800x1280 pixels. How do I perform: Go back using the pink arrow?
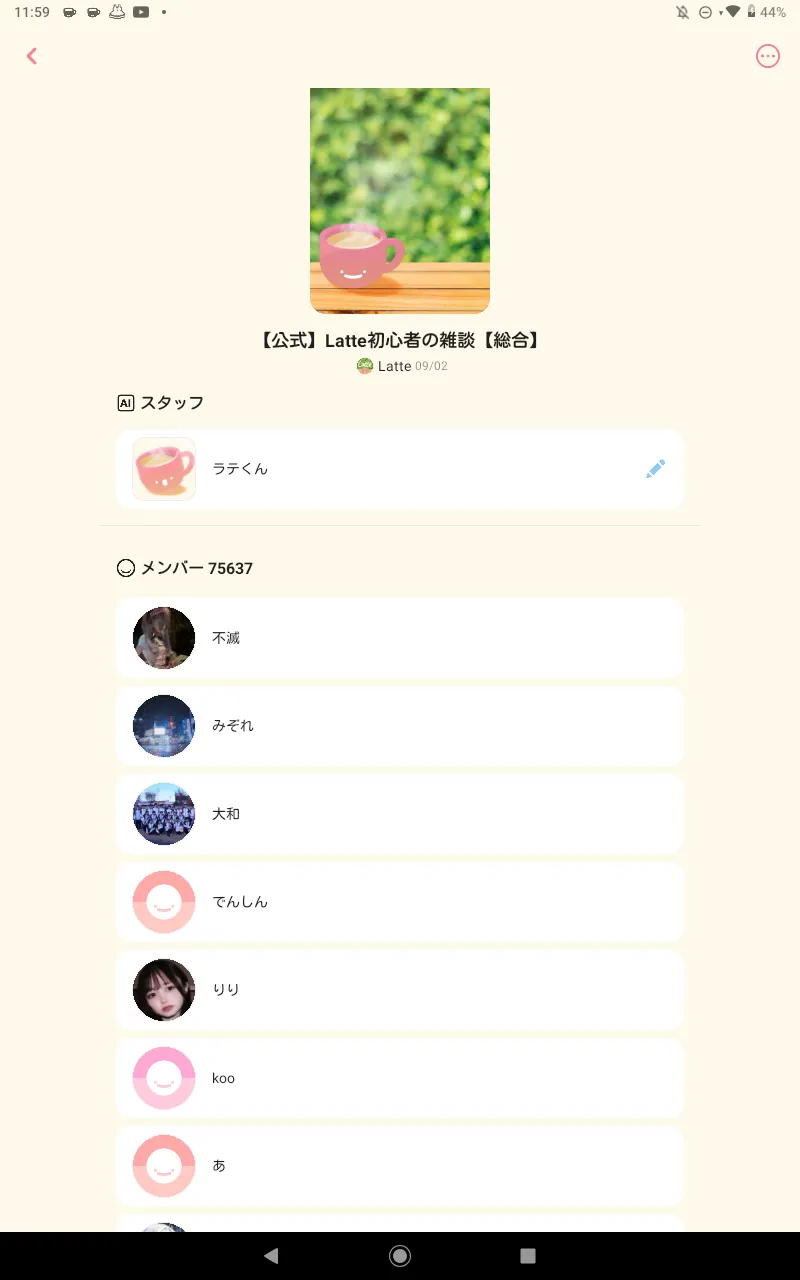click(32, 56)
